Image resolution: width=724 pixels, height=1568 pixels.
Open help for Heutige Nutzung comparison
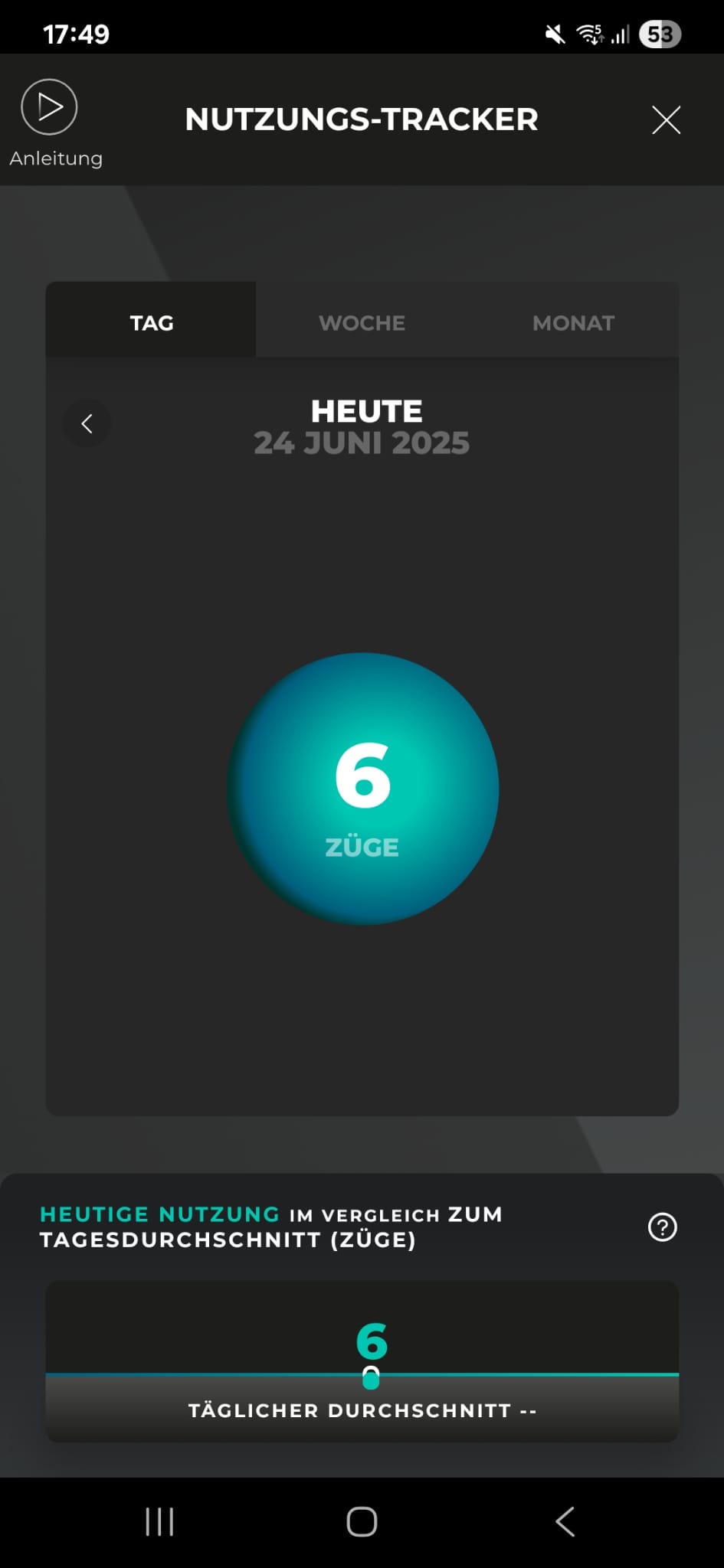[x=662, y=1227]
